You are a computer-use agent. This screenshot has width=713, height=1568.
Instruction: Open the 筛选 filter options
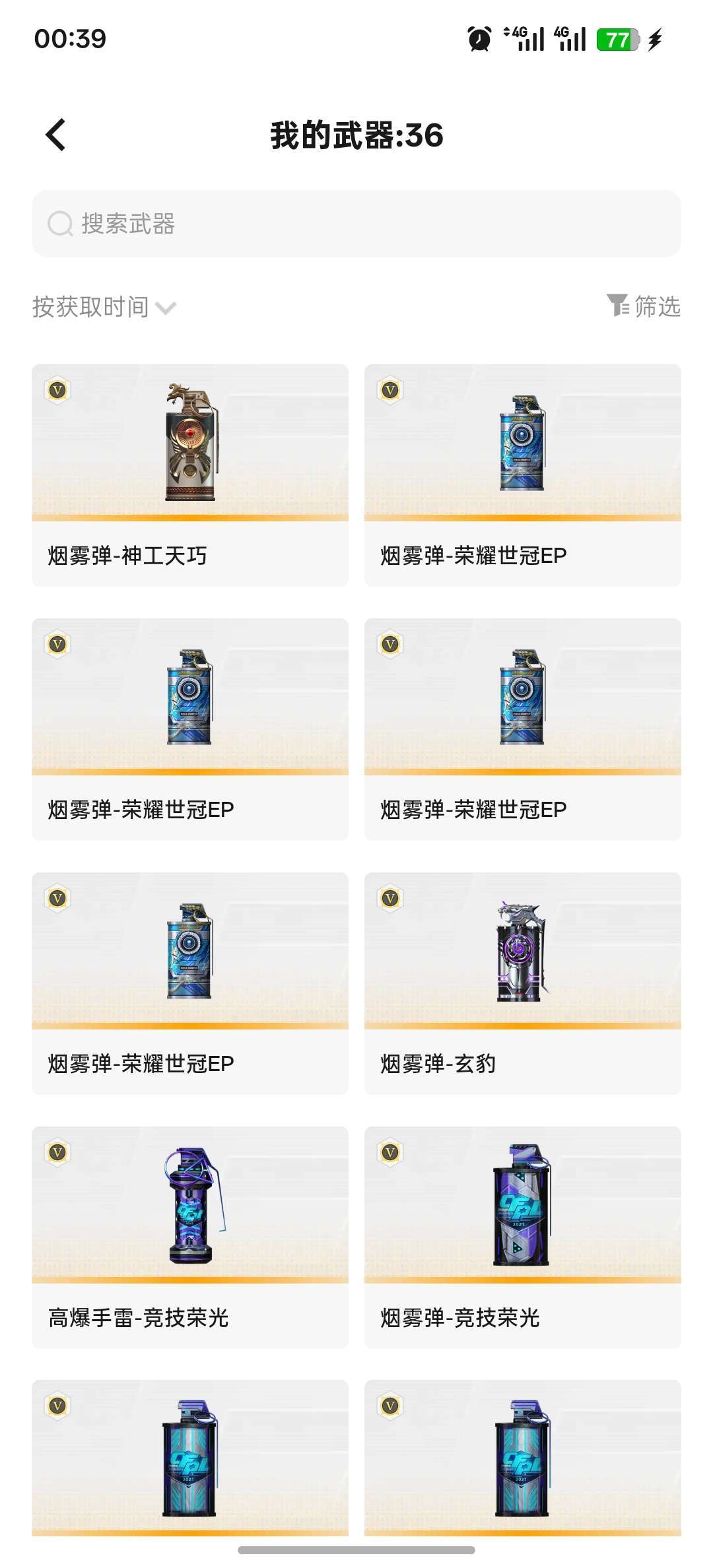tap(643, 306)
